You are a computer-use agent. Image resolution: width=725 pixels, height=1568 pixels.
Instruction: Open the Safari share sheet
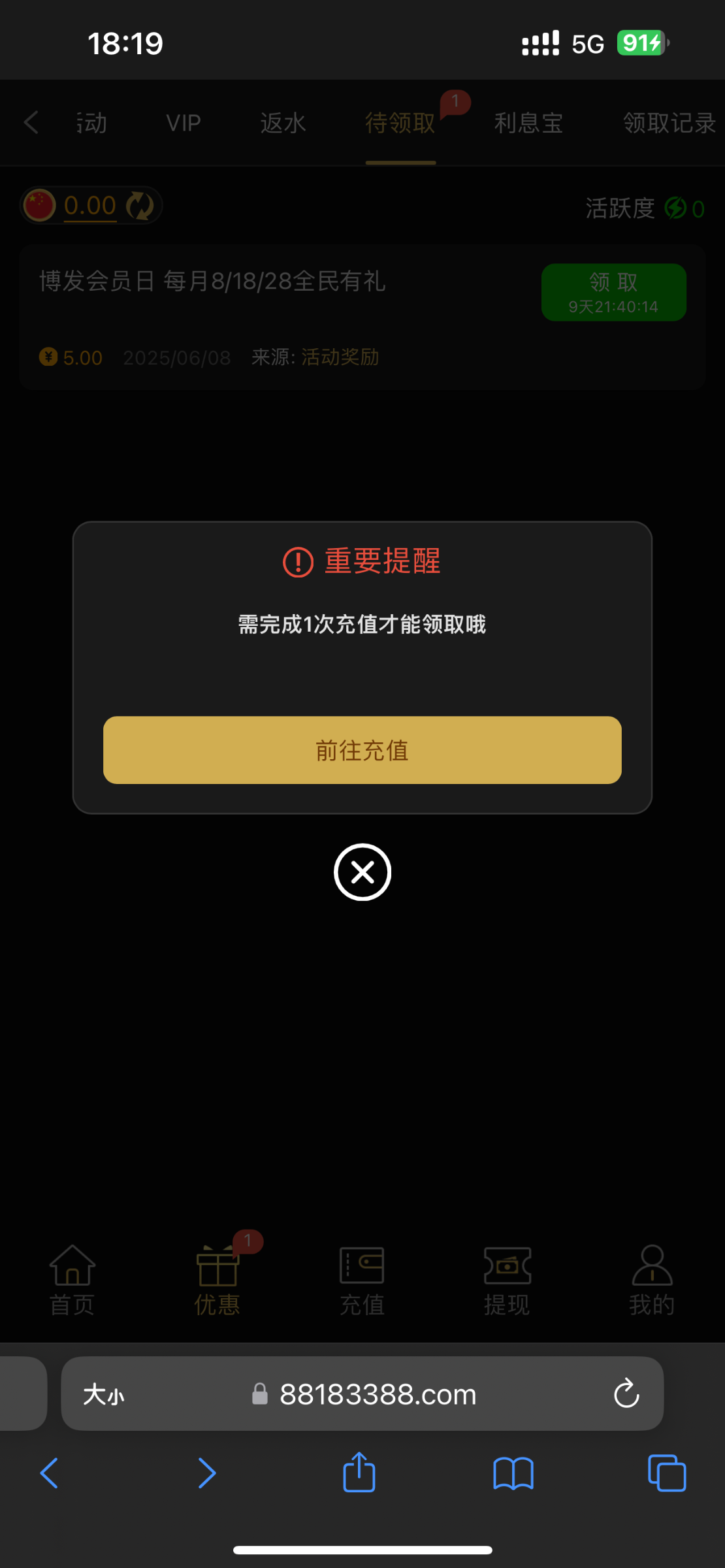click(359, 1473)
